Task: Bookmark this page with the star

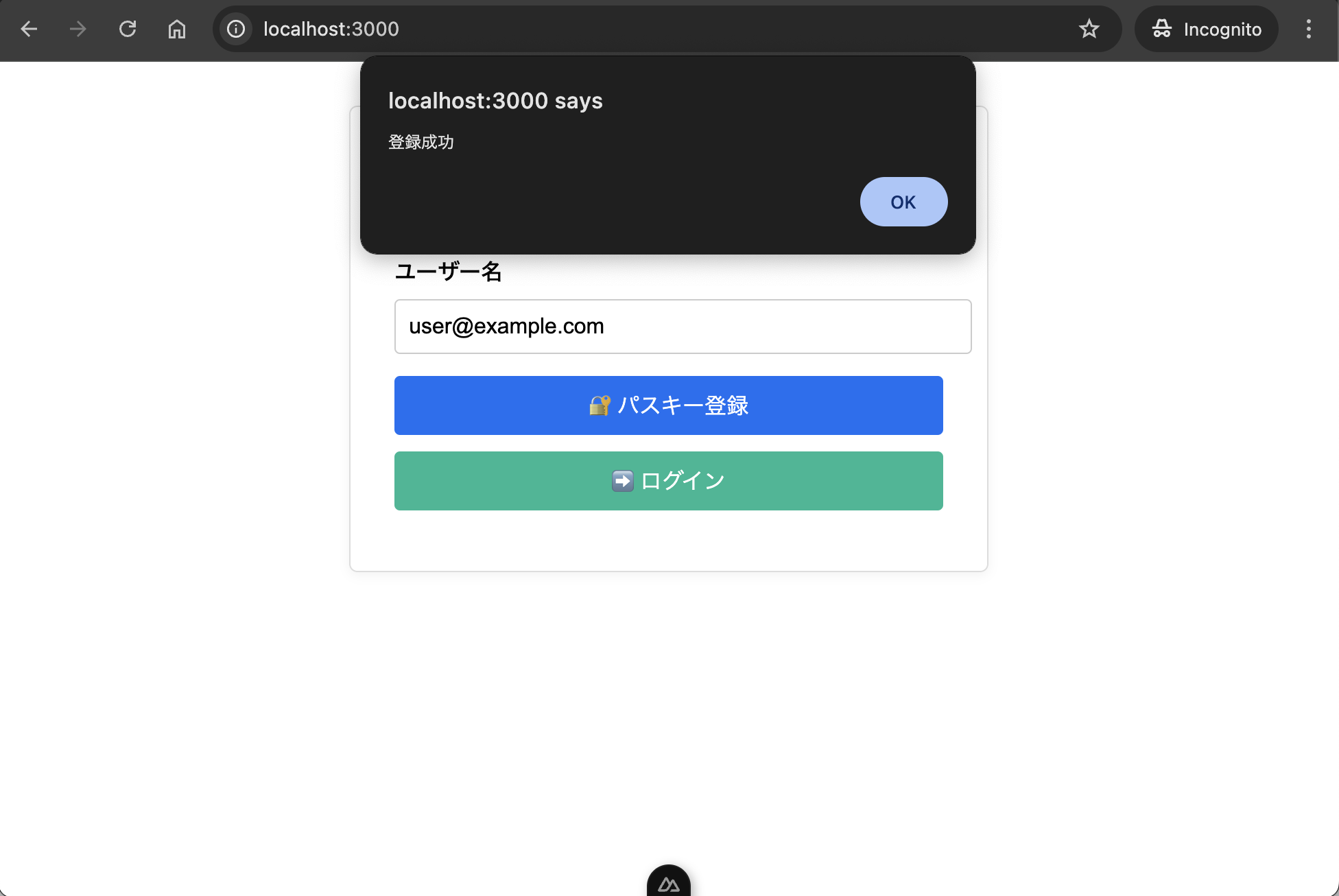Action: pyautogui.click(x=1089, y=29)
